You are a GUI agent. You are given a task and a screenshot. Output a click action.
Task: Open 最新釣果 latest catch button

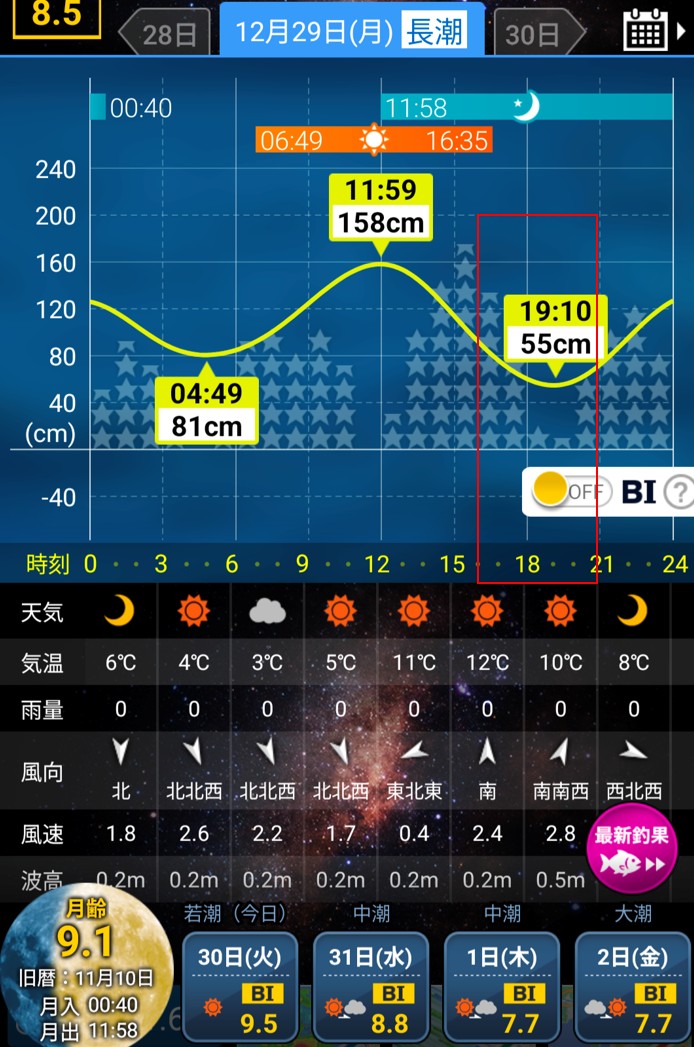[x=630, y=848]
